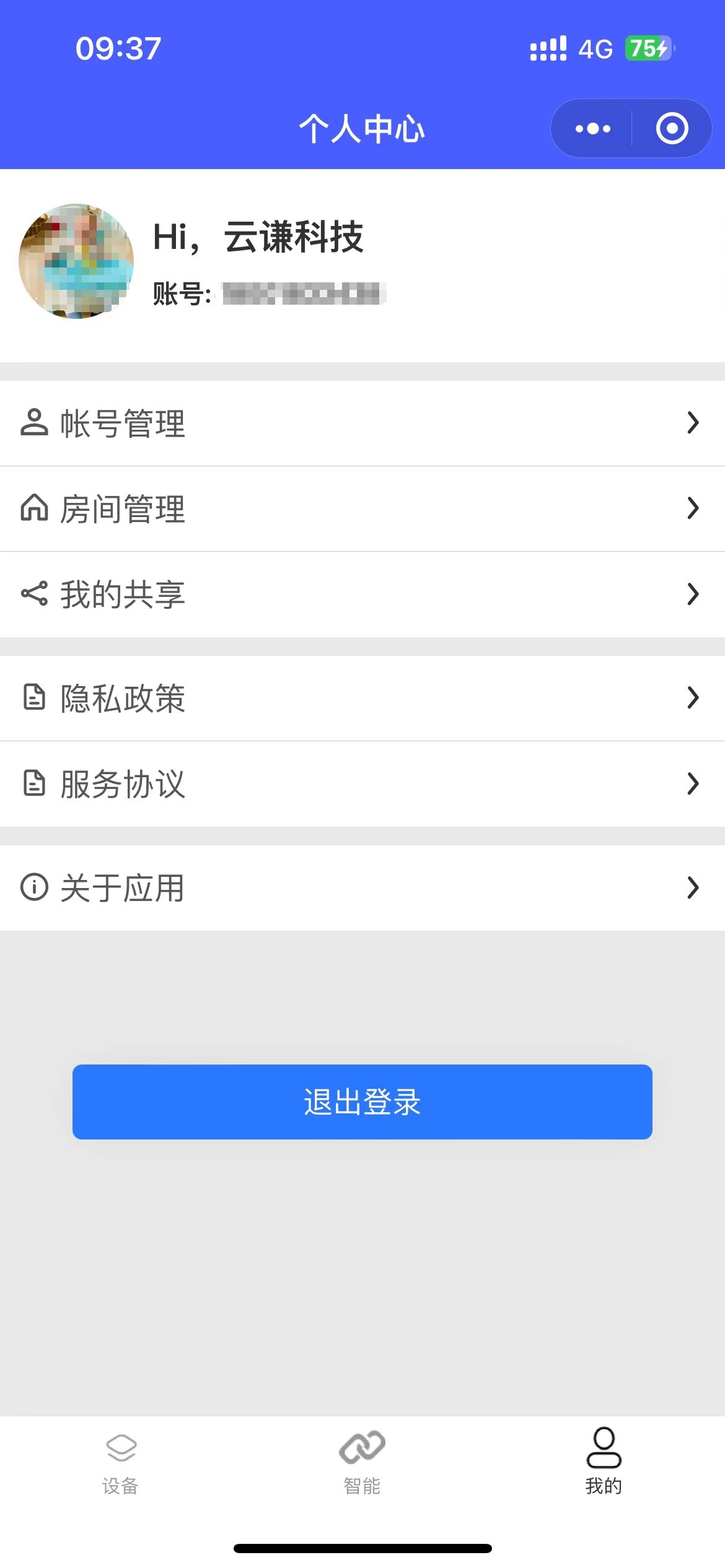The width and height of the screenshot is (725, 1568).
Task: Open 帐号管理 account management
Action: point(362,424)
